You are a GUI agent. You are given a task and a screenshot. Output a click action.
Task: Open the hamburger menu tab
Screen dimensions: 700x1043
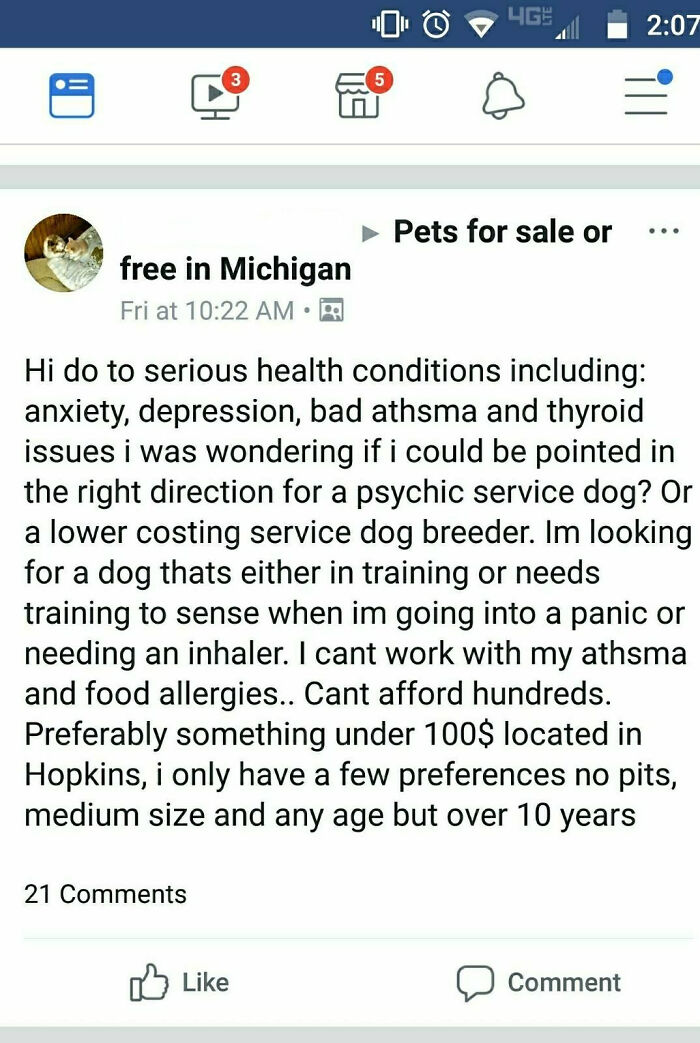tap(647, 94)
